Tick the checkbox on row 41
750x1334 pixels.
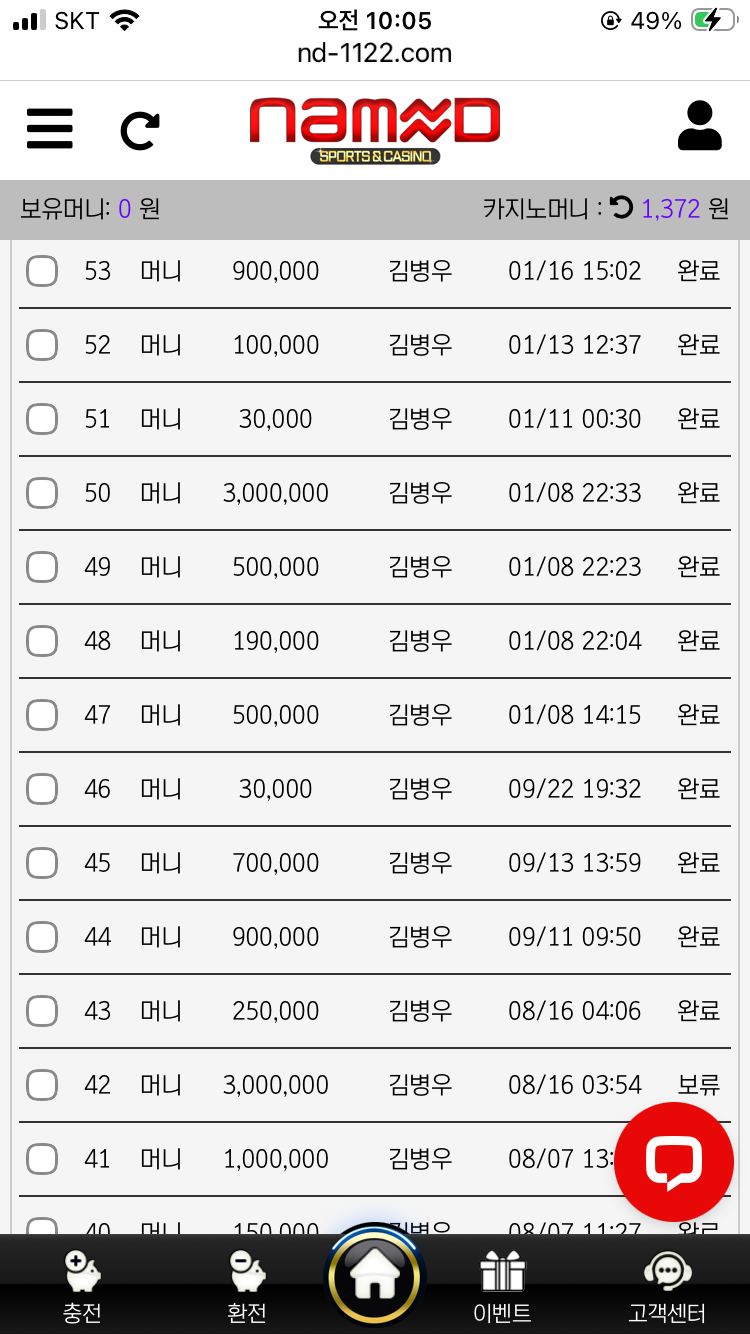(42, 1159)
